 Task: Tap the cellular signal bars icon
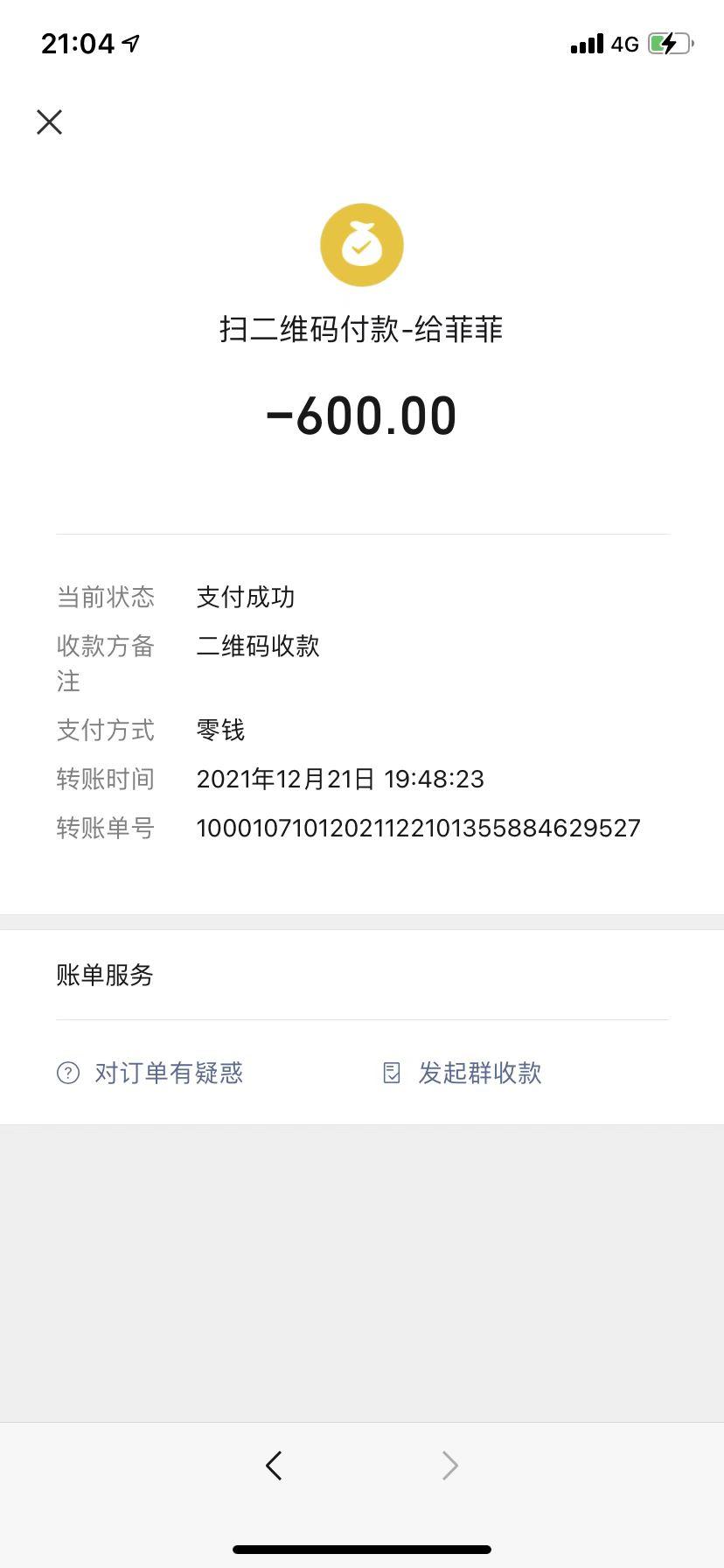585,44
